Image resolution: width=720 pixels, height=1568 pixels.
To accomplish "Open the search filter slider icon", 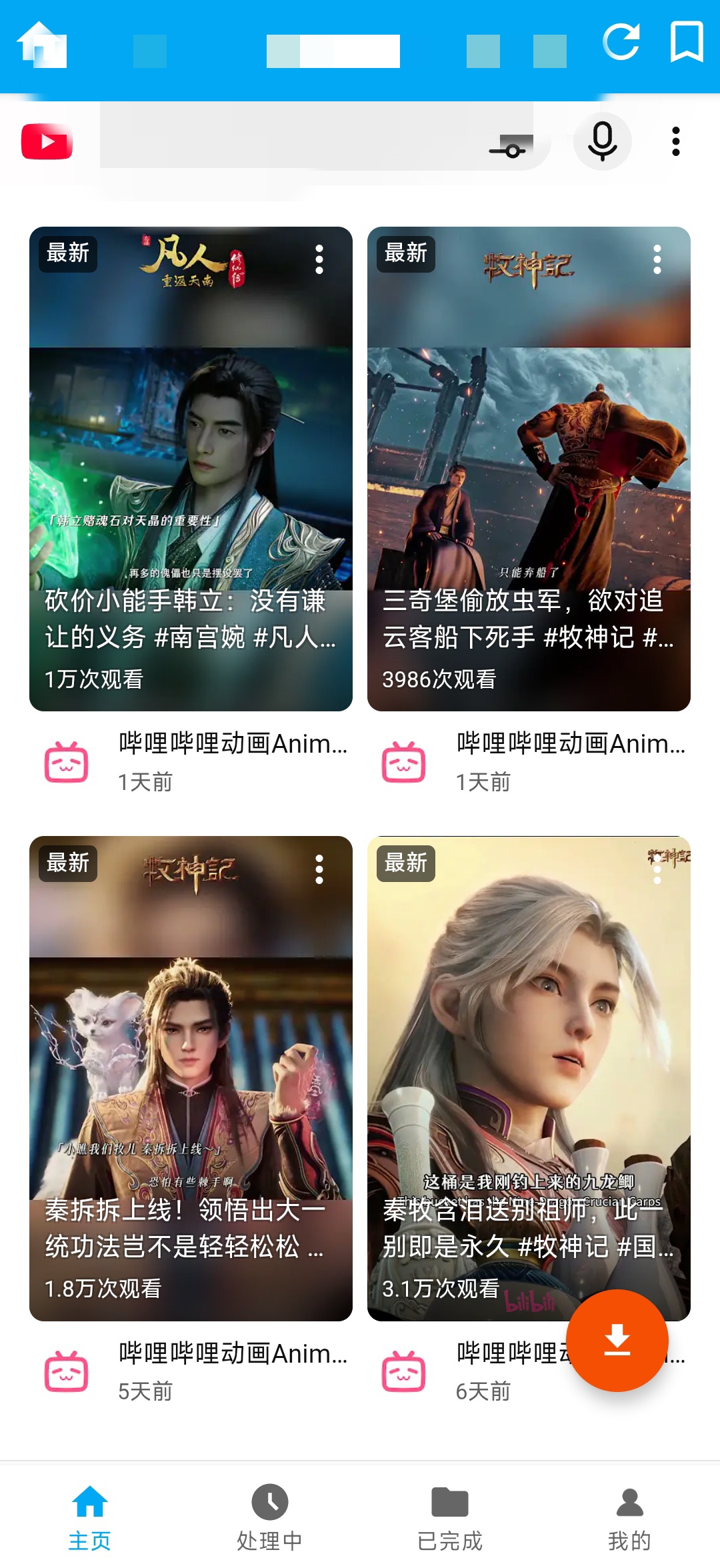I will pos(511,150).
